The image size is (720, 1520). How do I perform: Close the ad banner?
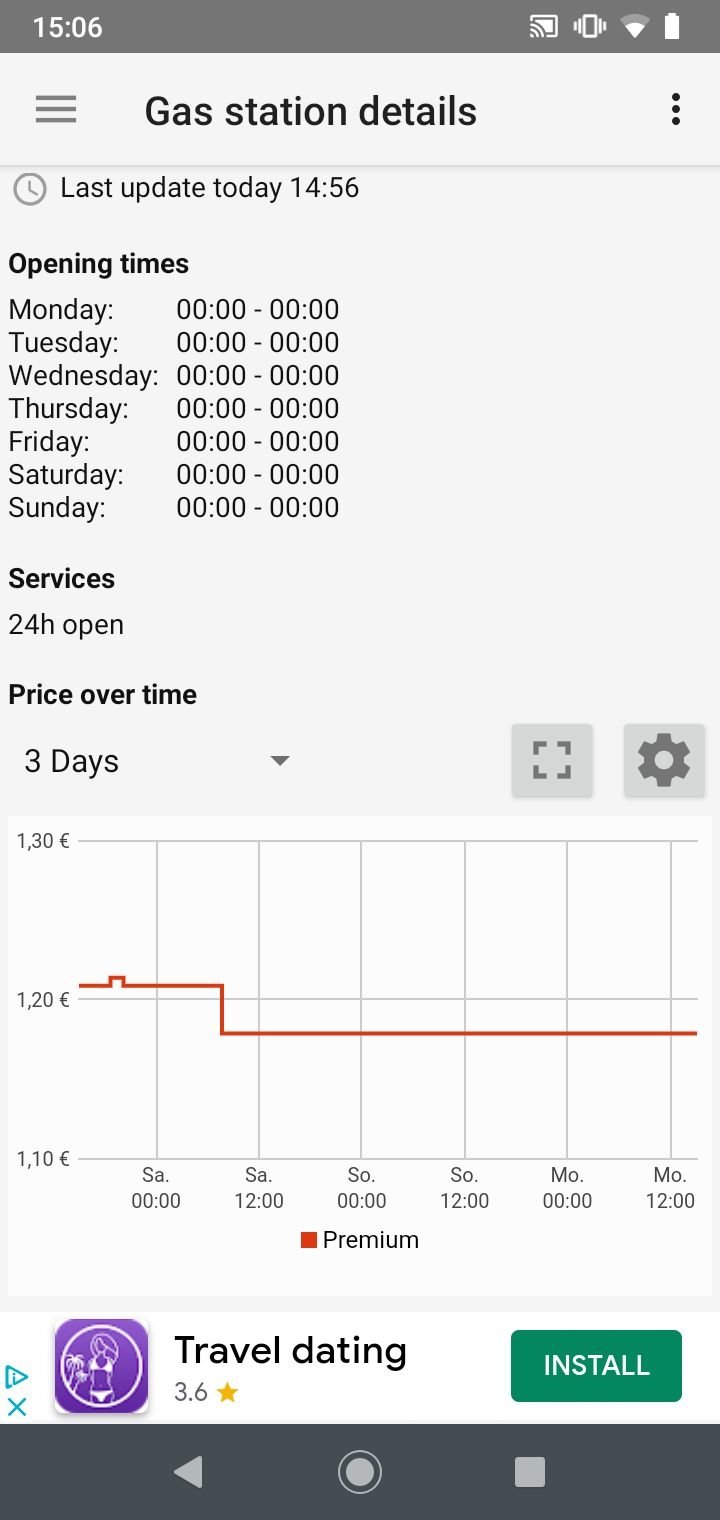(17, 1406)
